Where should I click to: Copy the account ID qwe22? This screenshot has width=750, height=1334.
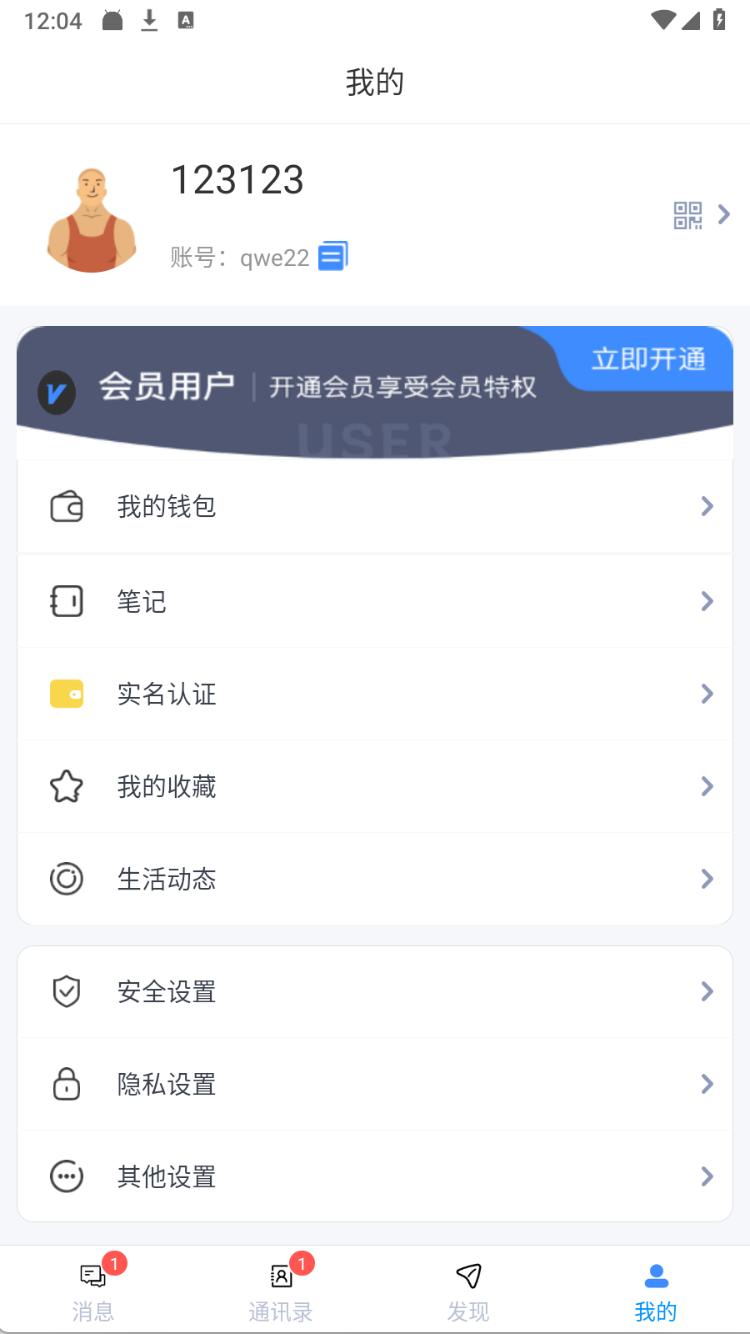tap(333, 257)
